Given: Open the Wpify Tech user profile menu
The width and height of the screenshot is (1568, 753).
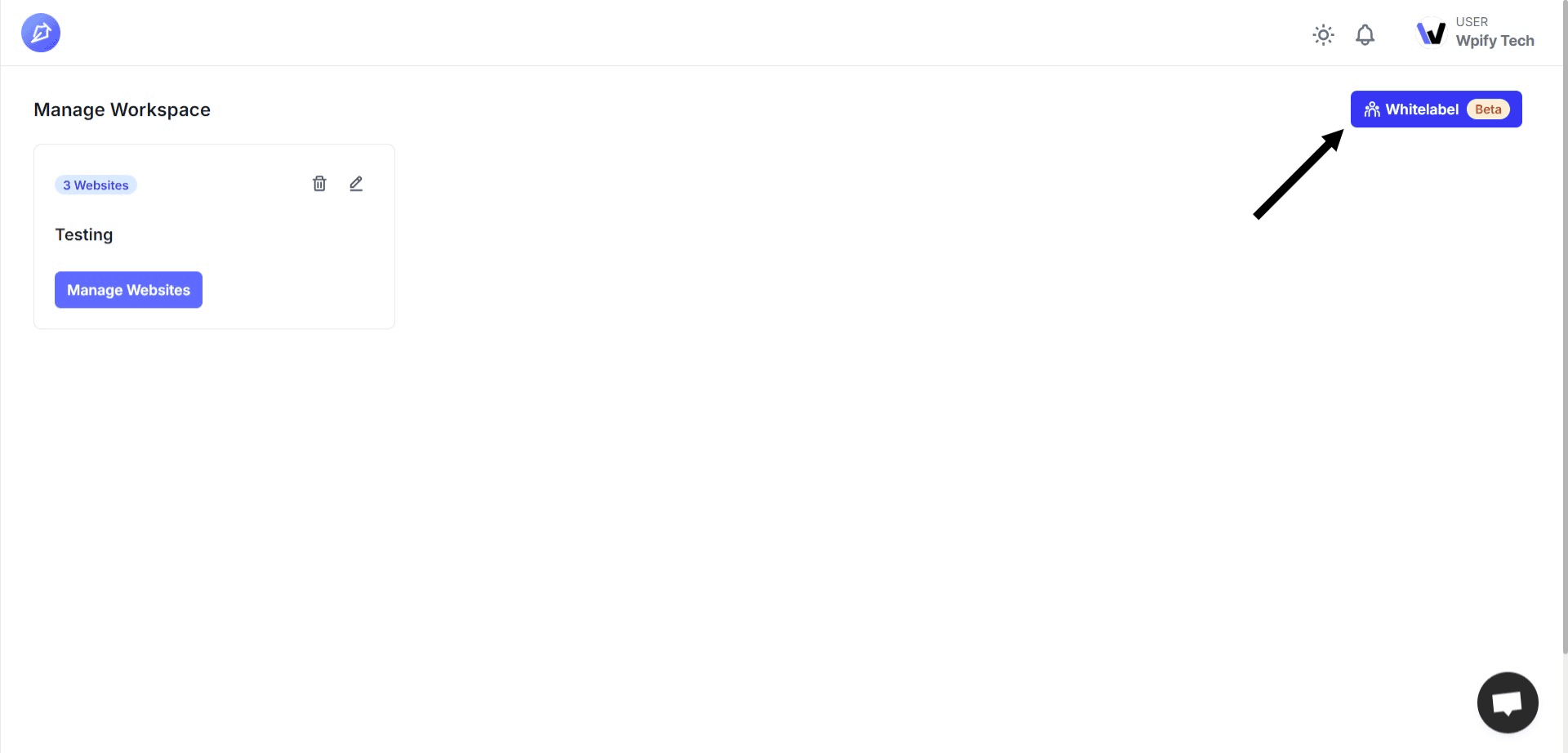Looking at the screenshot, I should tap(1477, 33).
